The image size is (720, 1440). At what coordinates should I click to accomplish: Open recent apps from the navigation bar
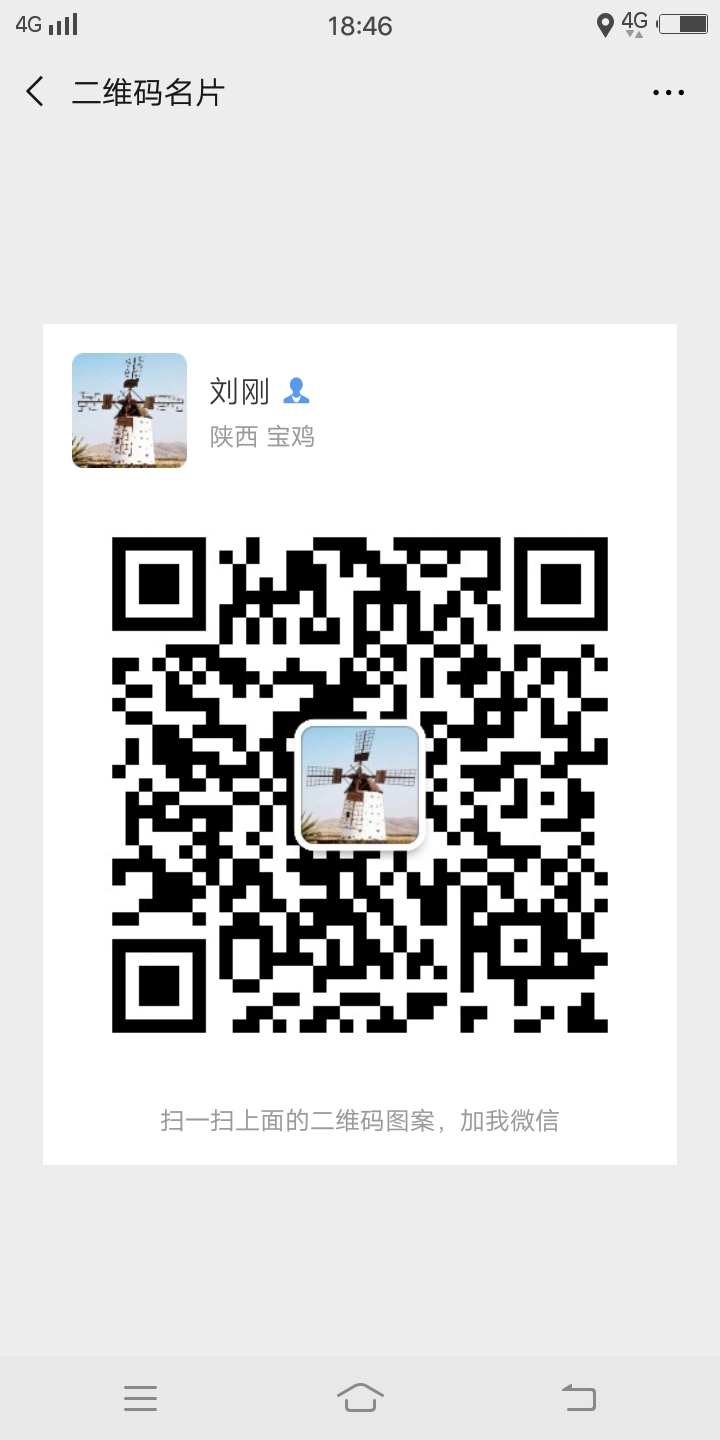pyautogui.click(x=140, y=1398)
